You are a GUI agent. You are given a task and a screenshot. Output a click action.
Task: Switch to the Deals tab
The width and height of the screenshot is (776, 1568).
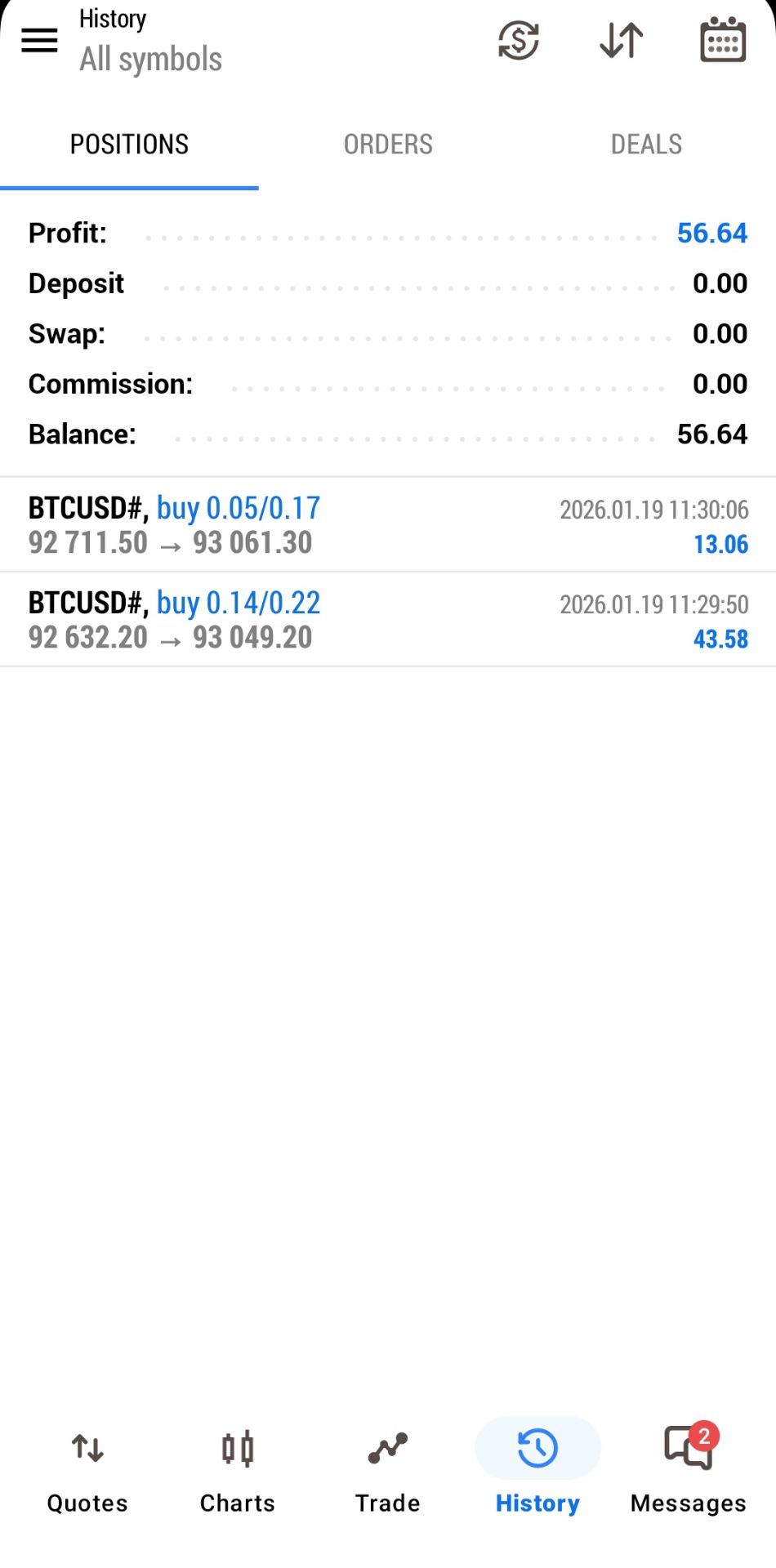[646, 145]
